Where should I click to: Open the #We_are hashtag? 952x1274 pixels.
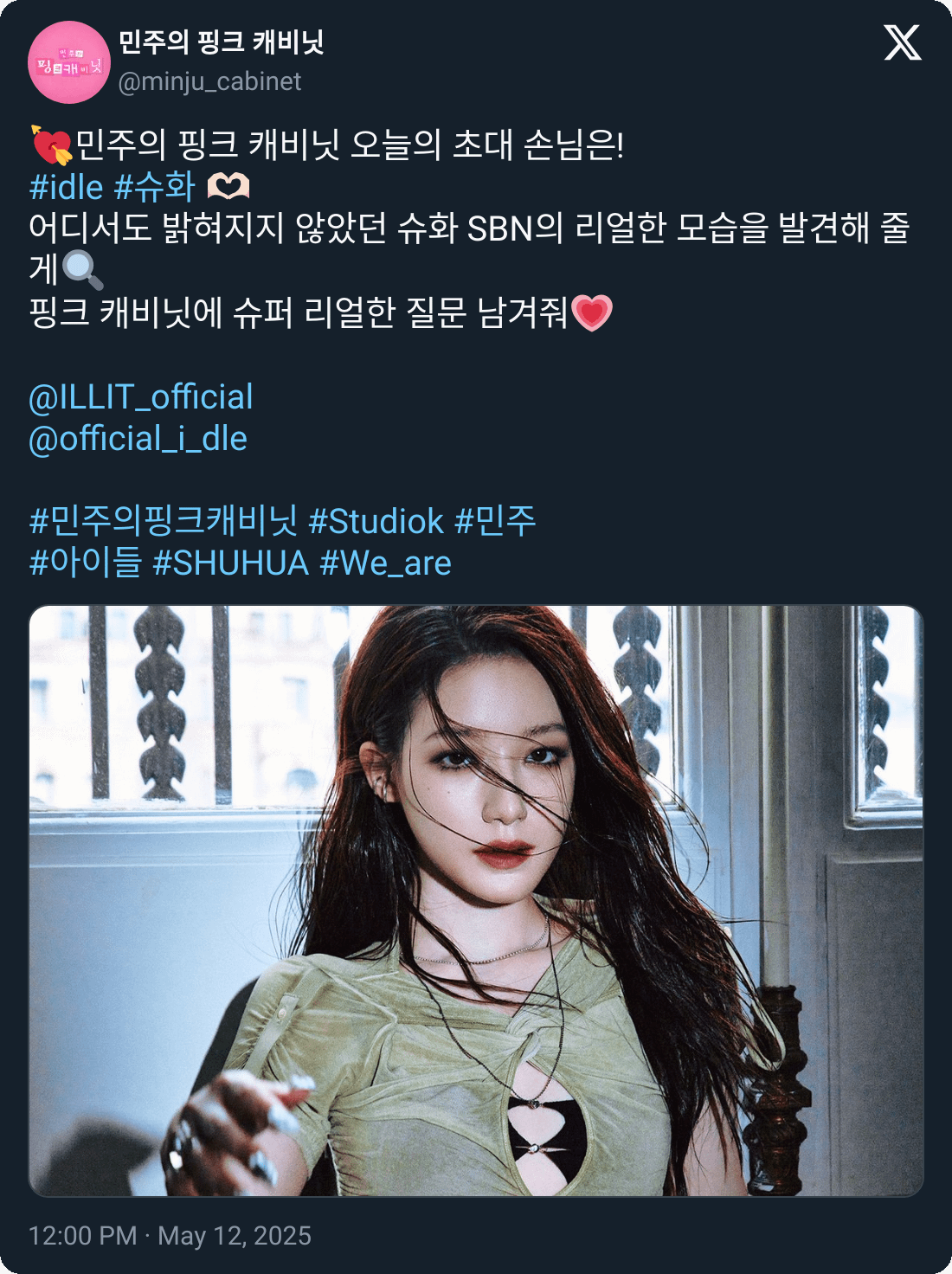pos(385,563)
